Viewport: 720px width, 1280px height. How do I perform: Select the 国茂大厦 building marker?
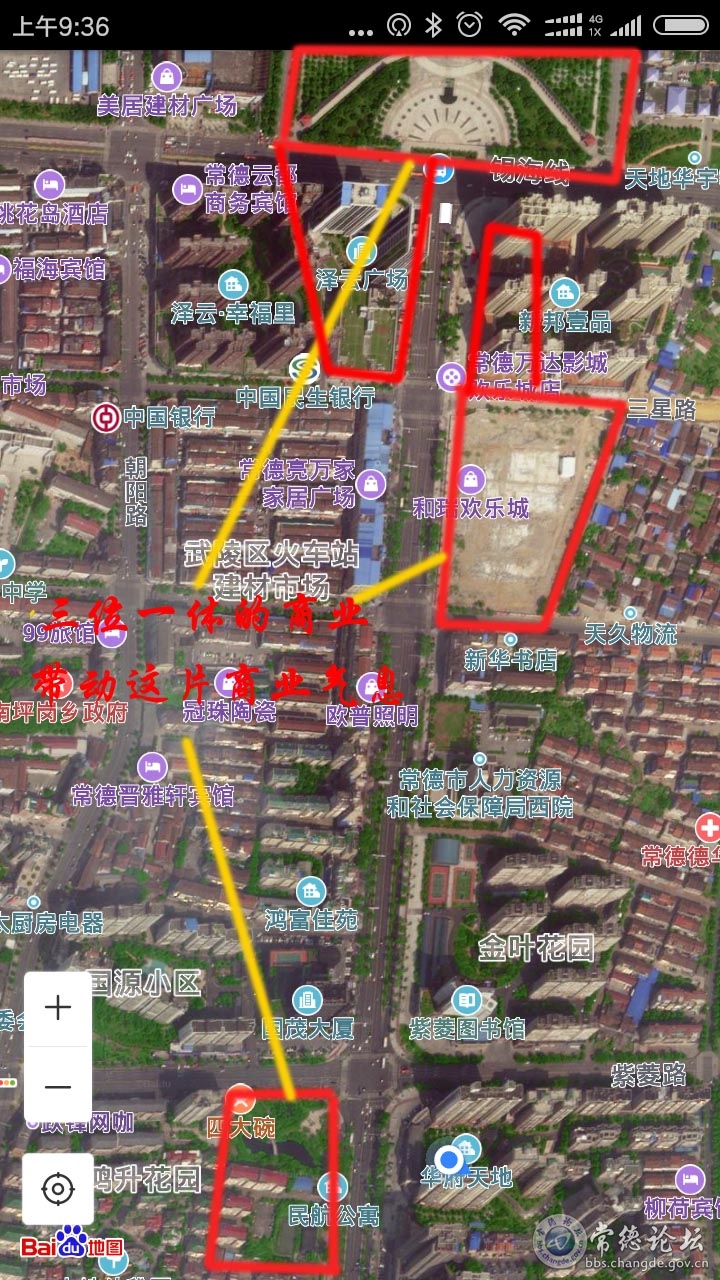307,999
